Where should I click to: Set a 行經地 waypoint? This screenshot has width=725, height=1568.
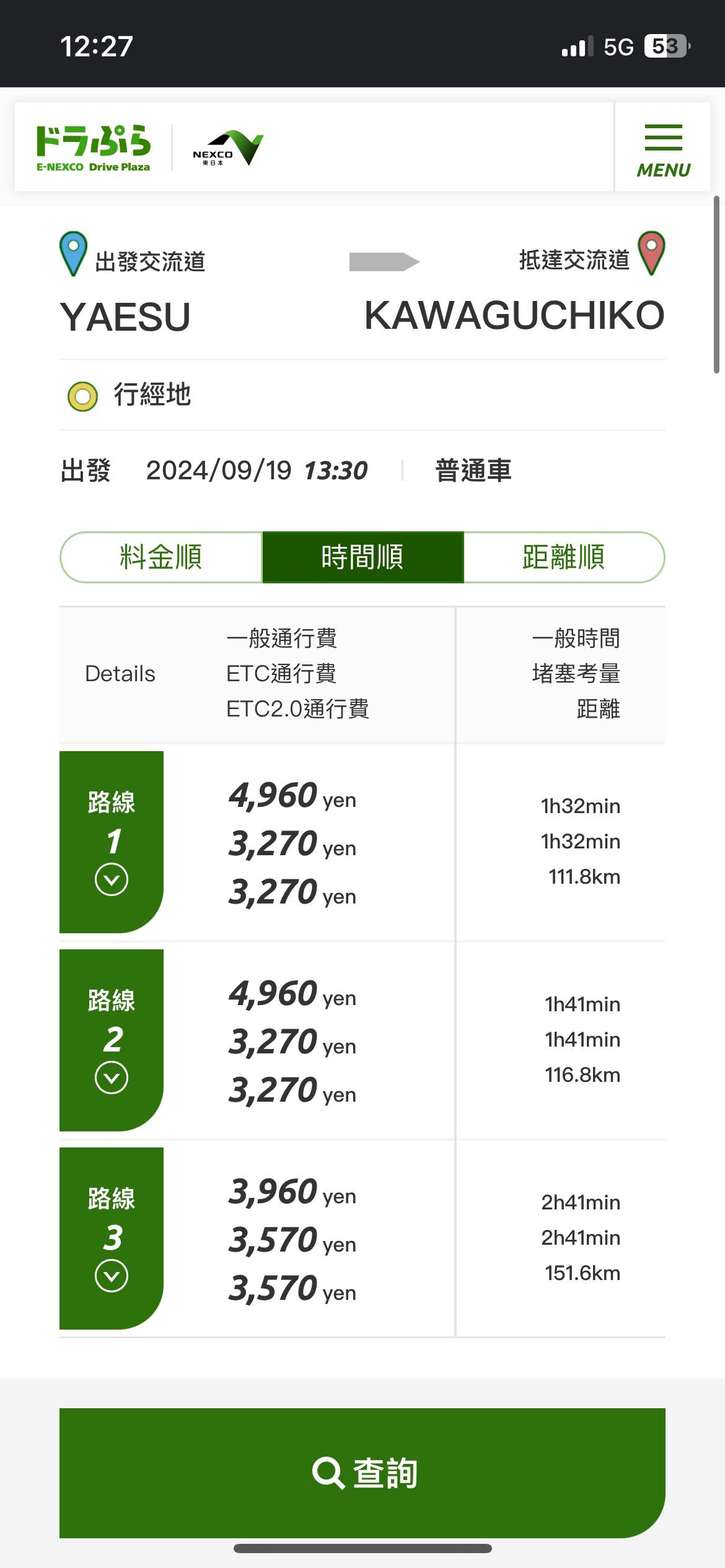tap(152, 395)
